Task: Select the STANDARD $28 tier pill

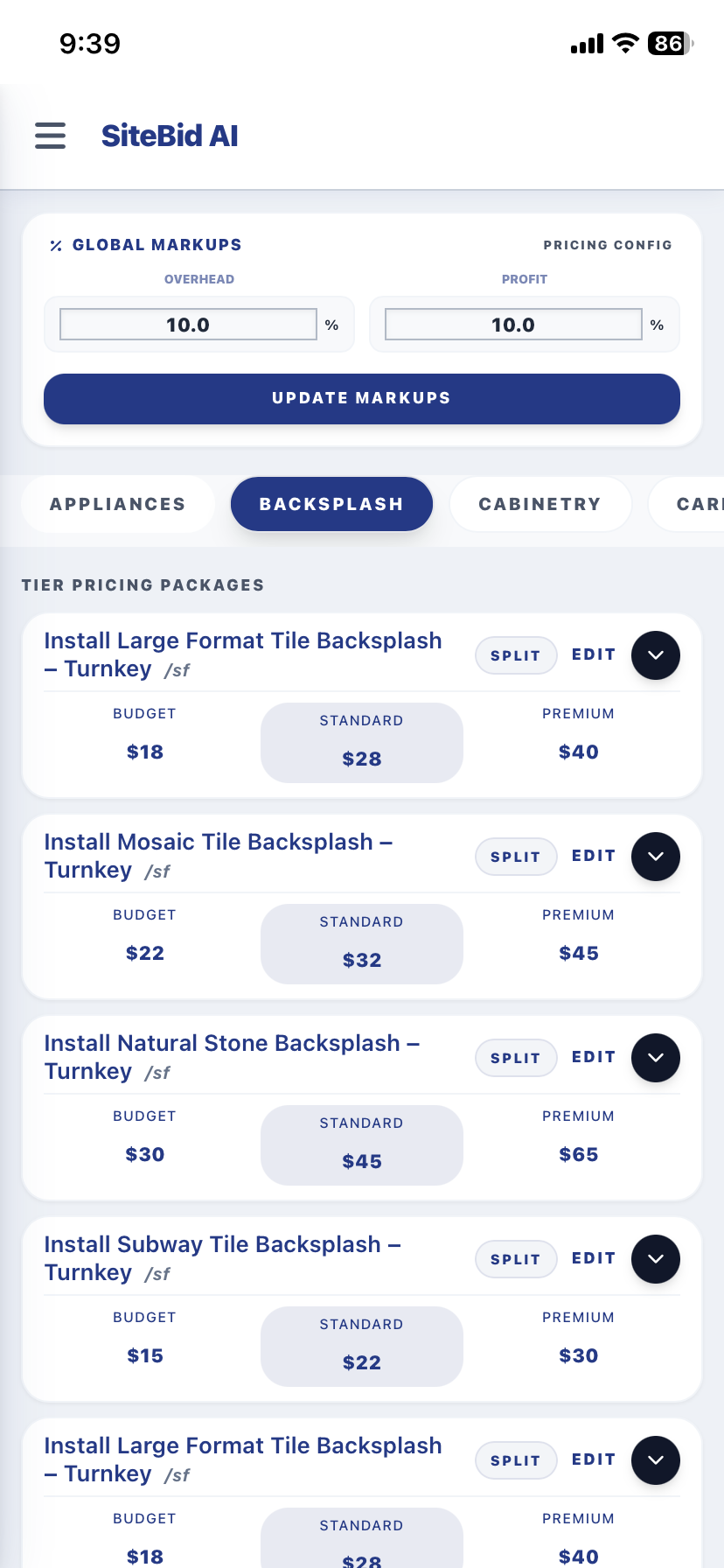Action: 361,742
